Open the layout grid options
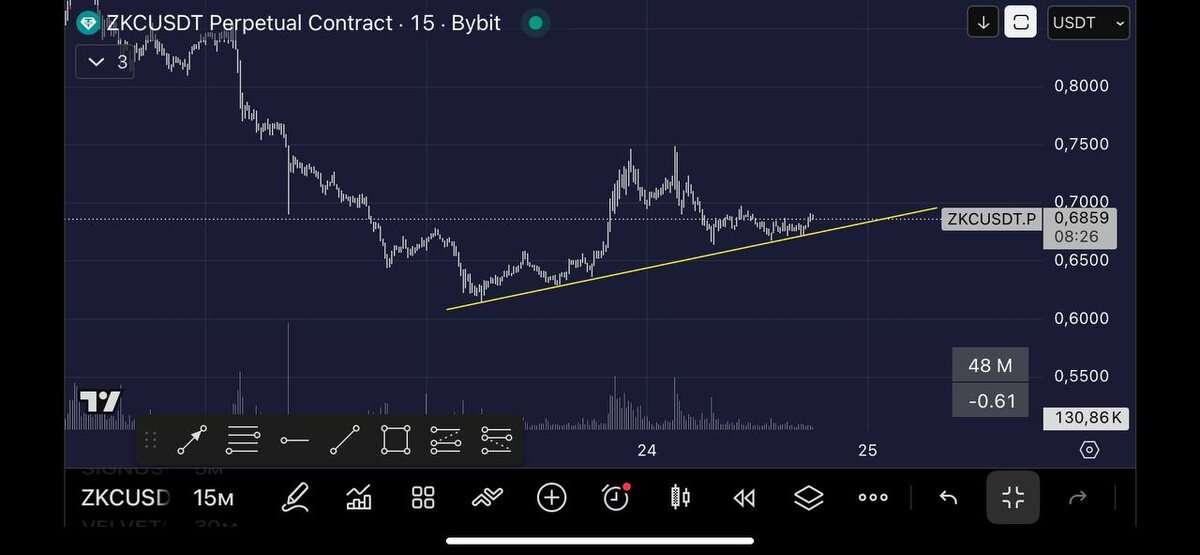Image resolution: width=1200 pixels, height=555 pixels. [x=423, y=497]
